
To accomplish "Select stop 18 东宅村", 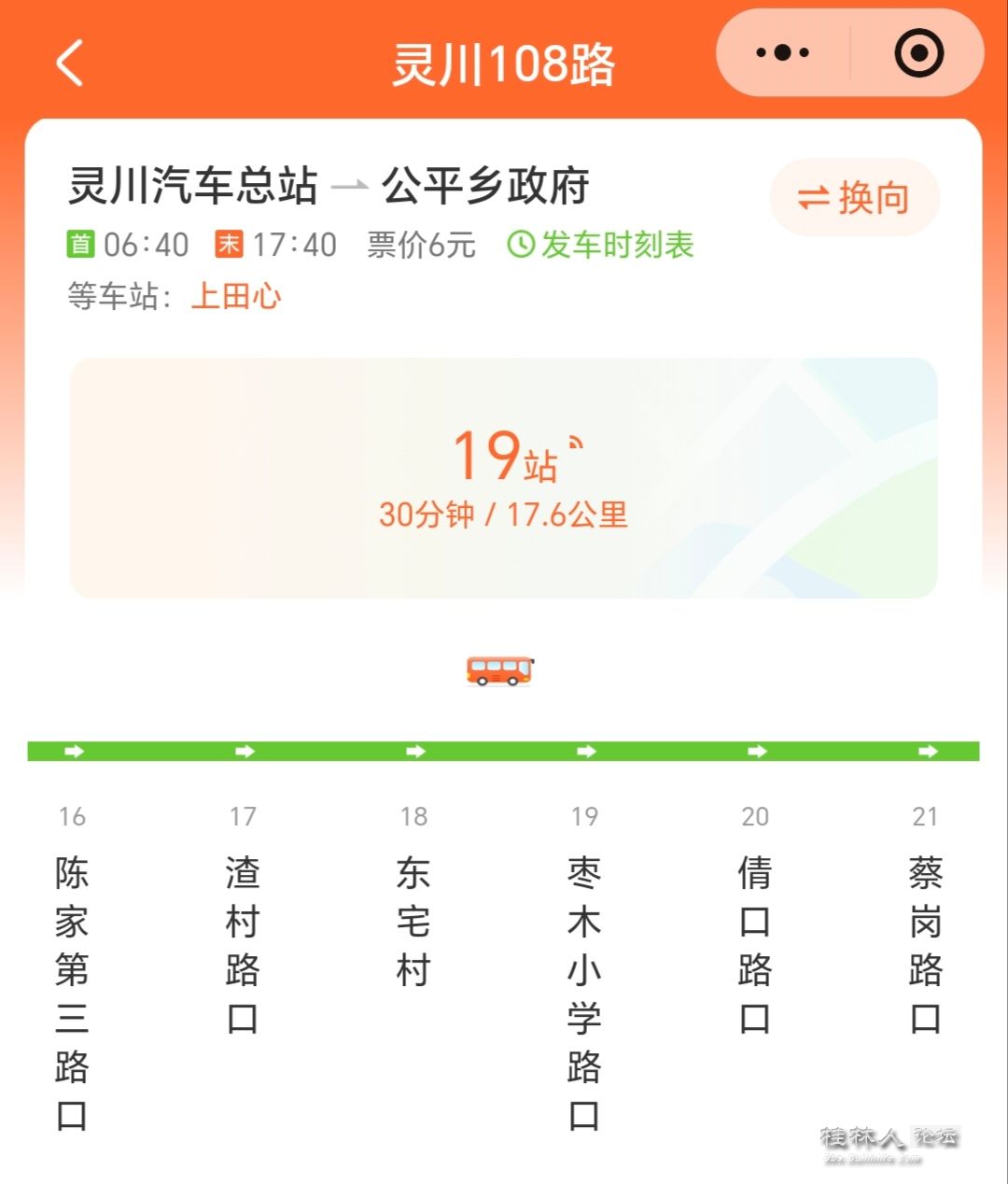I will [413, 920].
